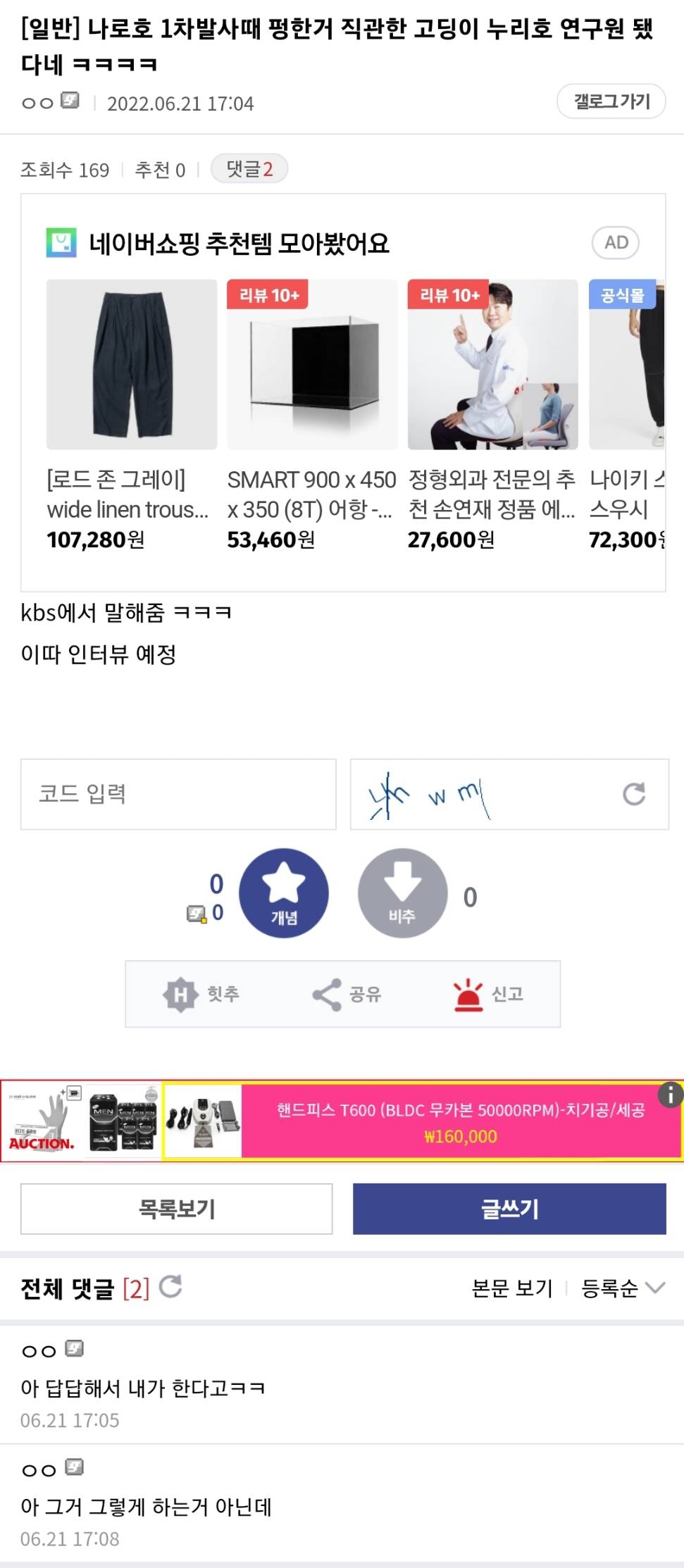Image resolution: width=684 pixels, height=1568 pixels.
Task: Report the post with 신고
Action: tap(488, 994)
